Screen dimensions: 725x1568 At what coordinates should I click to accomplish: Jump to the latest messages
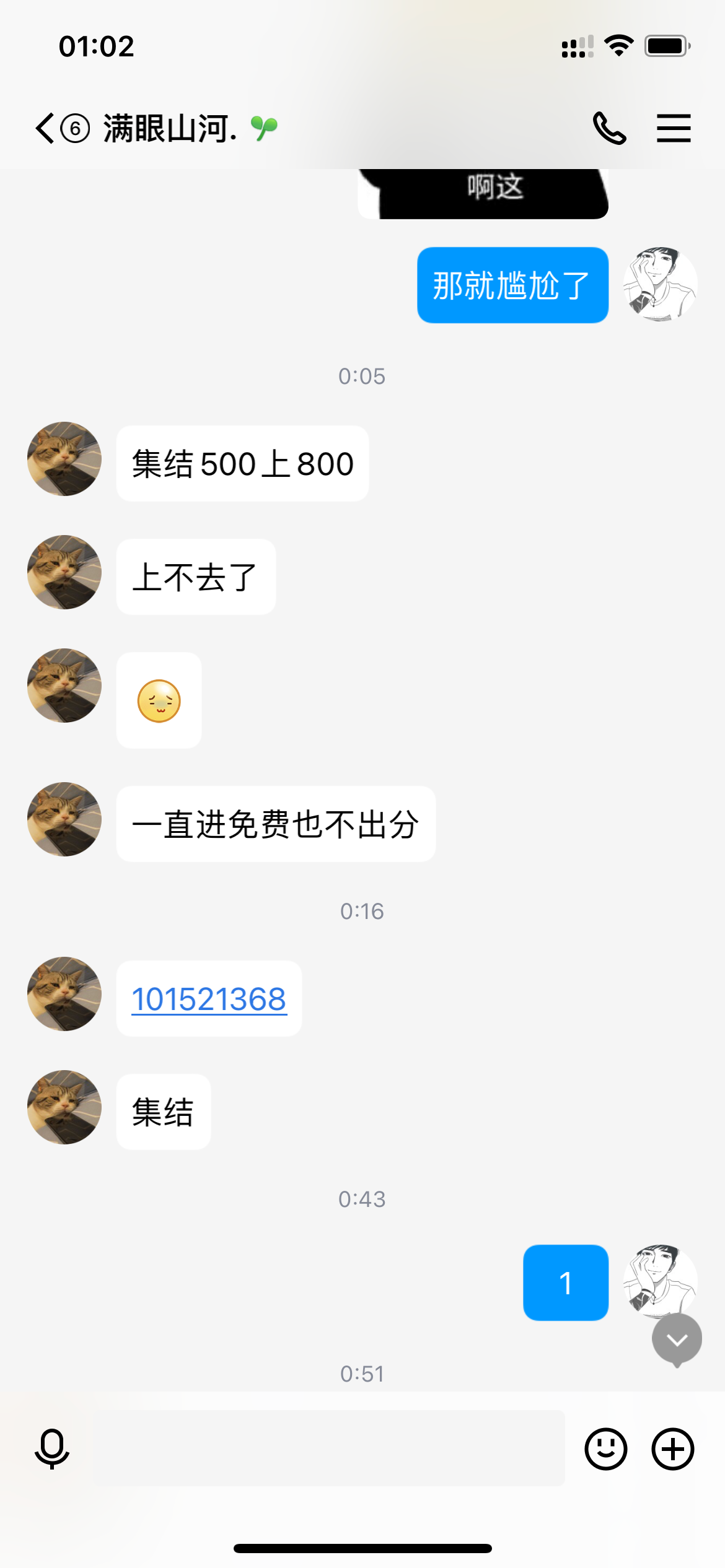677,1340
